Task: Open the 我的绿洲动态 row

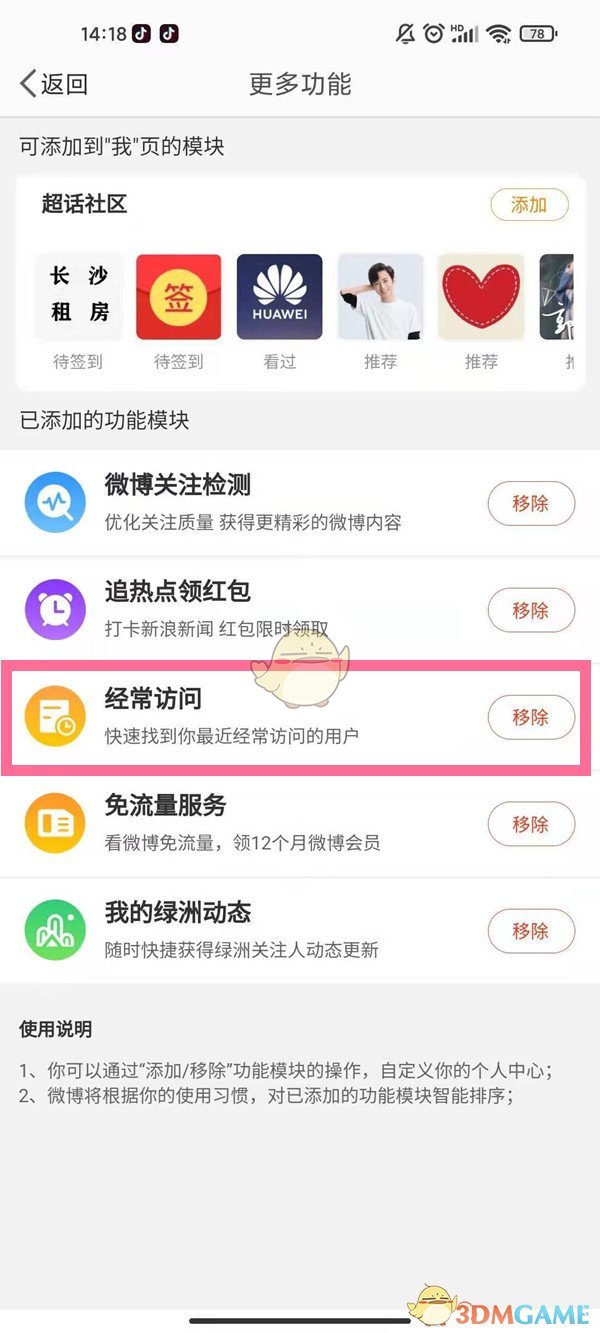Action: point(250,931)
